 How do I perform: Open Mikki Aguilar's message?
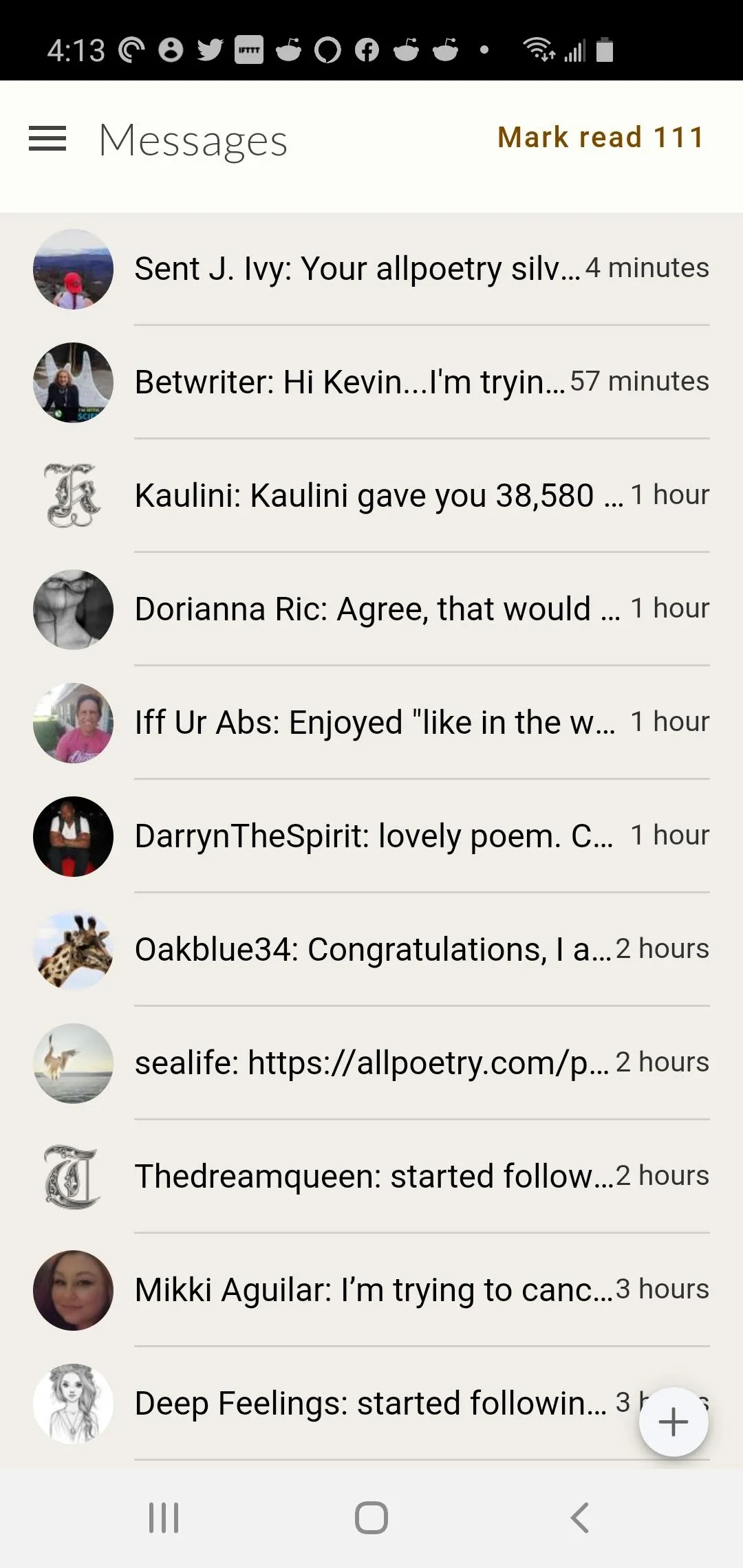click(x=371, y=1290)
